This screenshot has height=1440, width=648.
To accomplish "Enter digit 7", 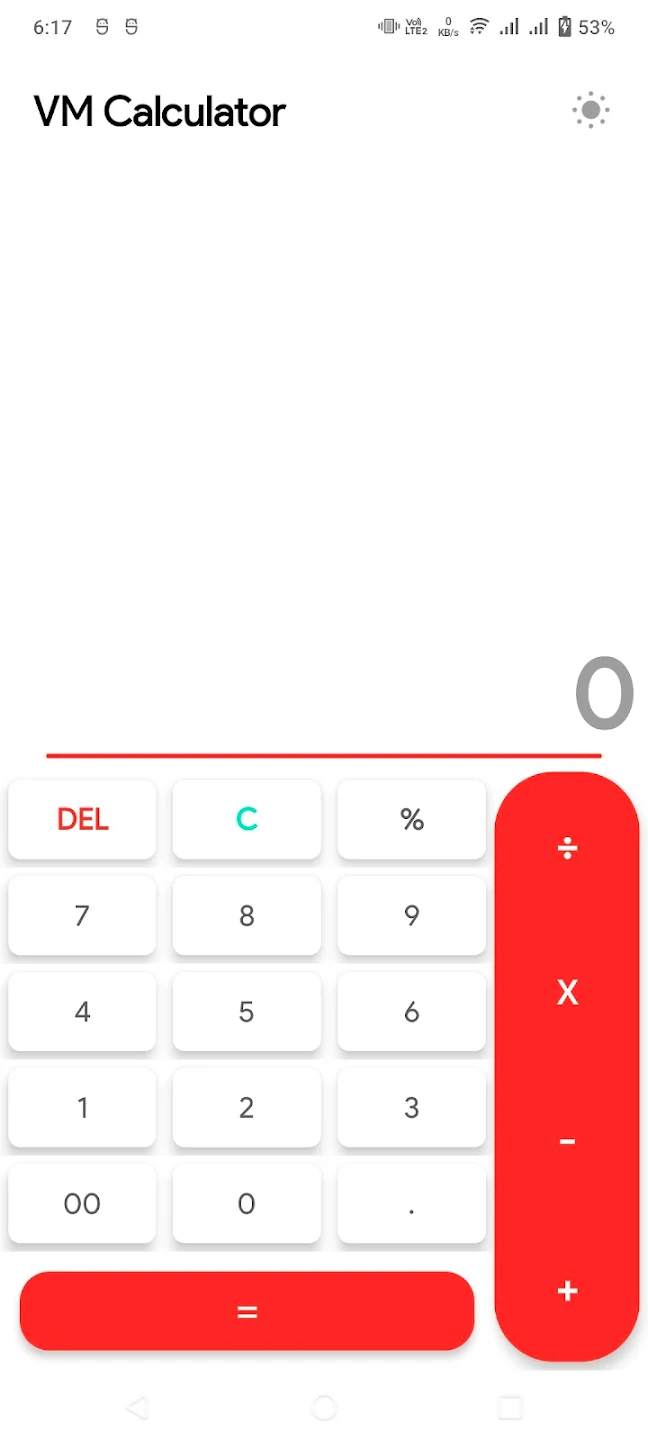I will click(82, 915).
